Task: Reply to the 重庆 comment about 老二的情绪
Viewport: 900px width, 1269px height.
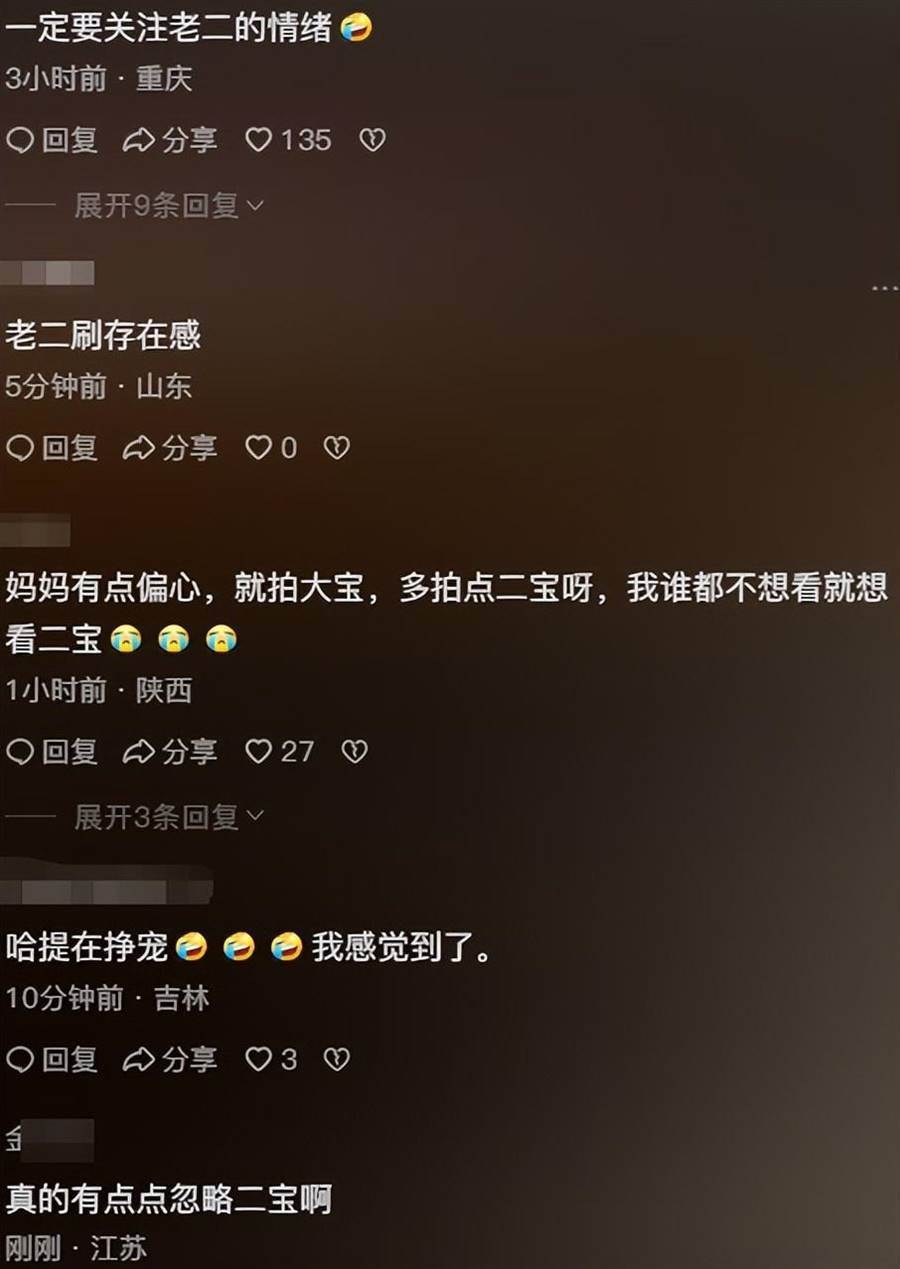Action: (x=52, y=140)
